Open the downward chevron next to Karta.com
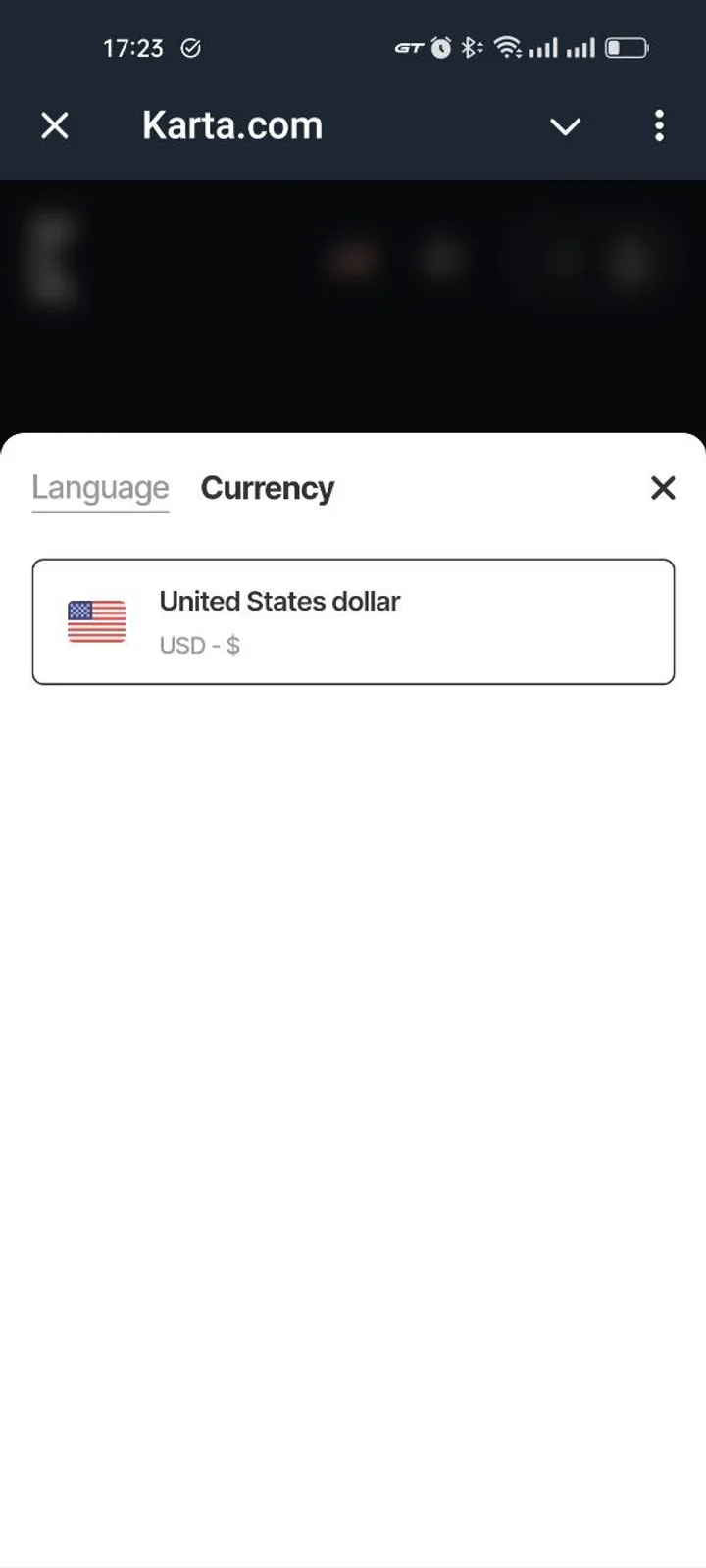This screenshot has height=1568, width=706. 566,127
